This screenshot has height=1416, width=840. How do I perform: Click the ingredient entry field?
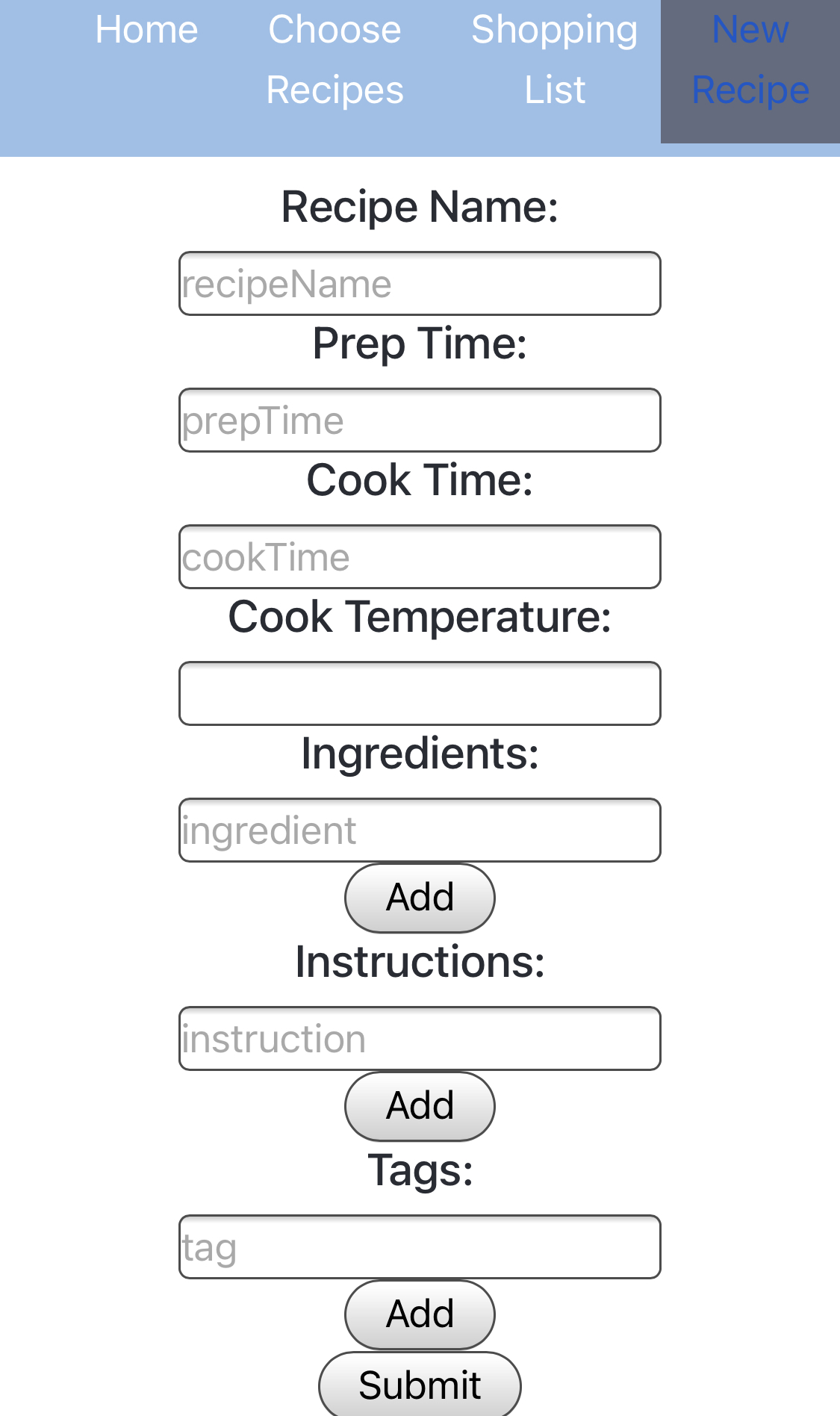point(419,830)
